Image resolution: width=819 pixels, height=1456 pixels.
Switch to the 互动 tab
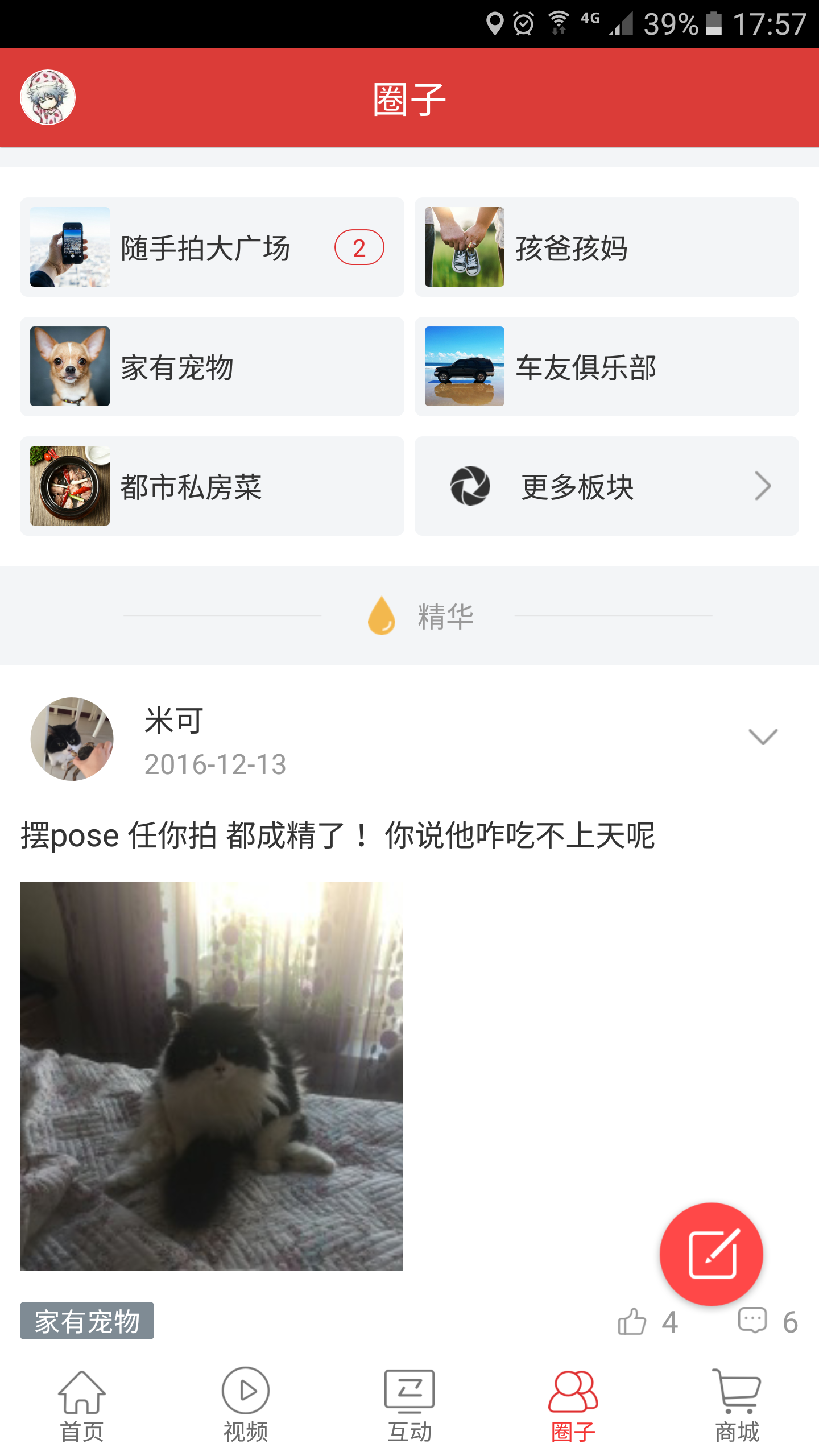click(409, 1406)
